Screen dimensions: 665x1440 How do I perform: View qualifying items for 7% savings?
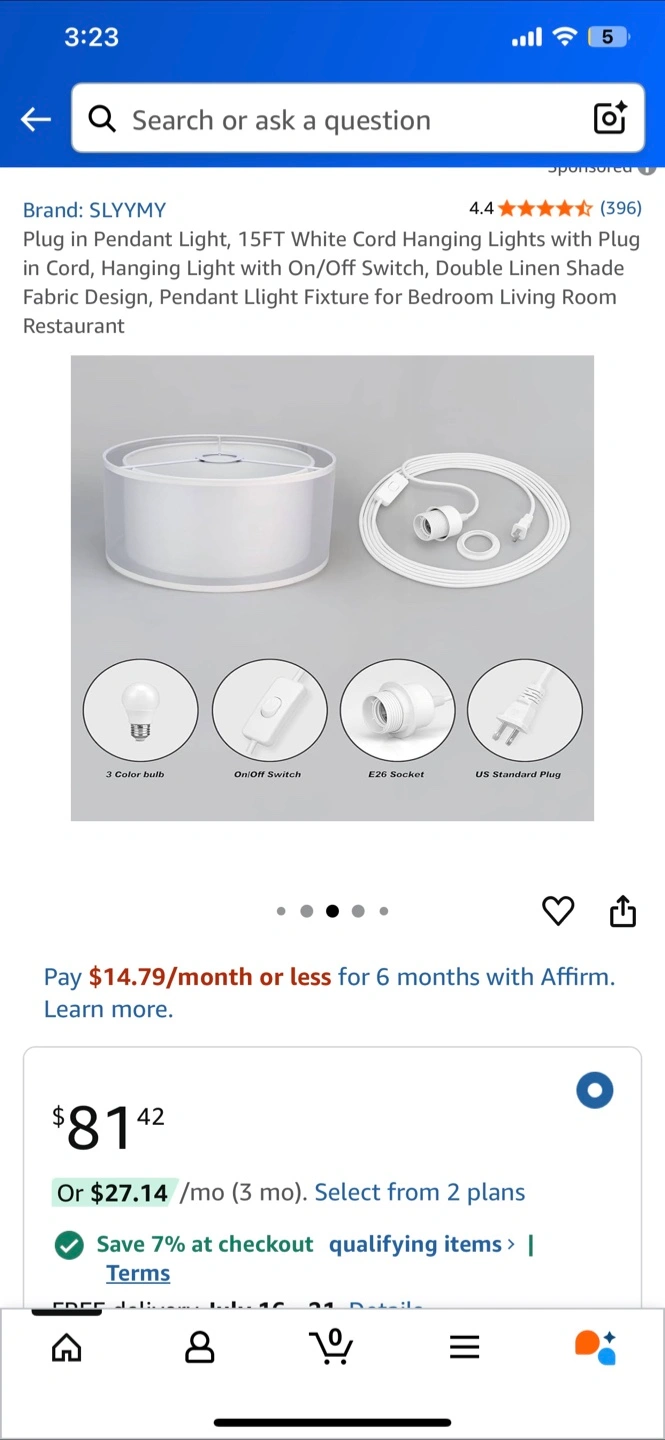[421, 1244]
